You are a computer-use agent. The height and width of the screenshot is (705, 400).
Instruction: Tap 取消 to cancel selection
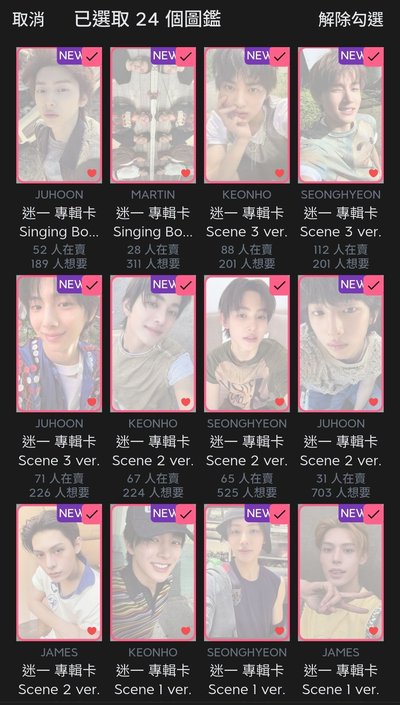click(28, 20)
